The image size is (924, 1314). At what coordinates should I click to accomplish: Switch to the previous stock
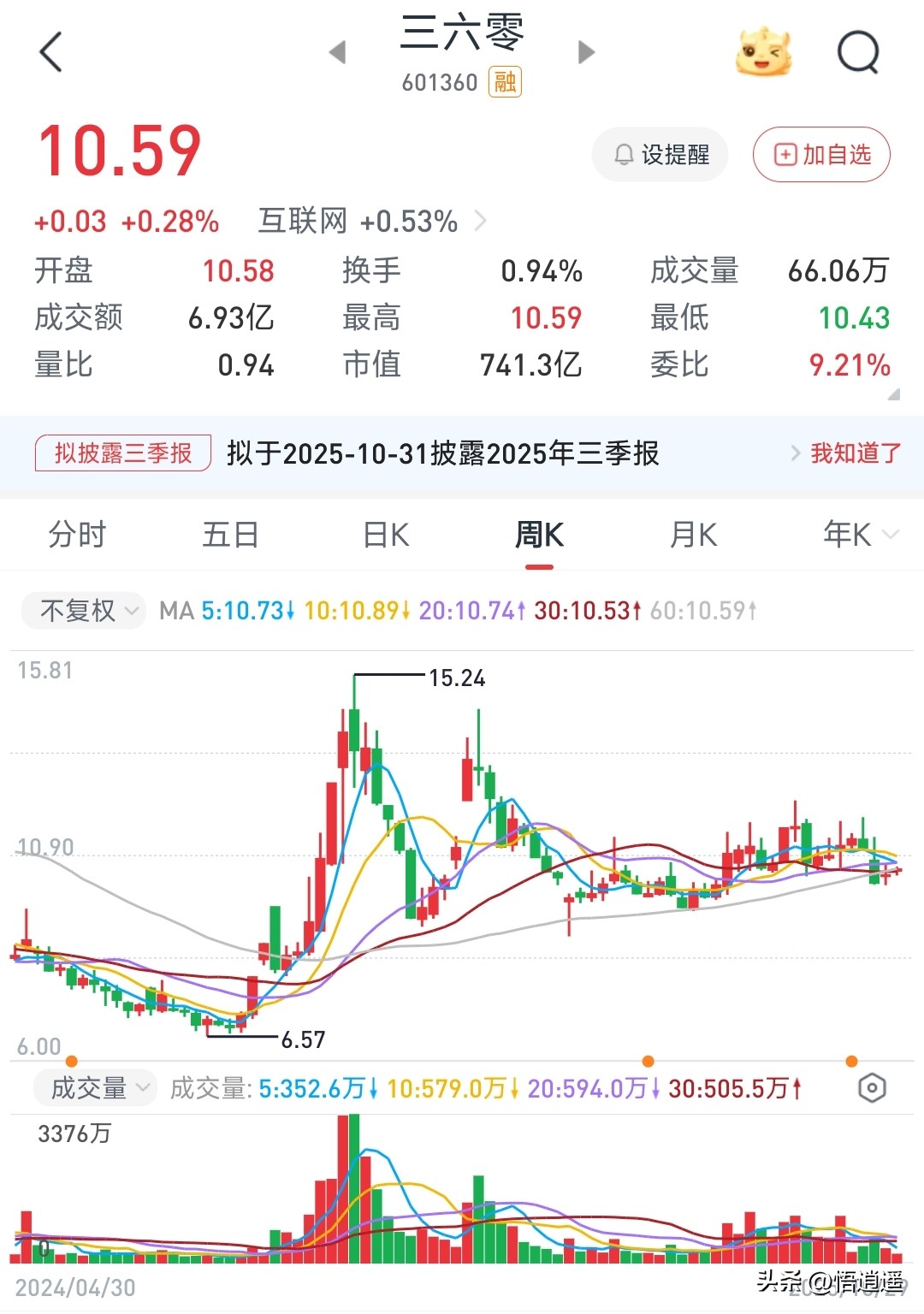[x=338, y=53]
